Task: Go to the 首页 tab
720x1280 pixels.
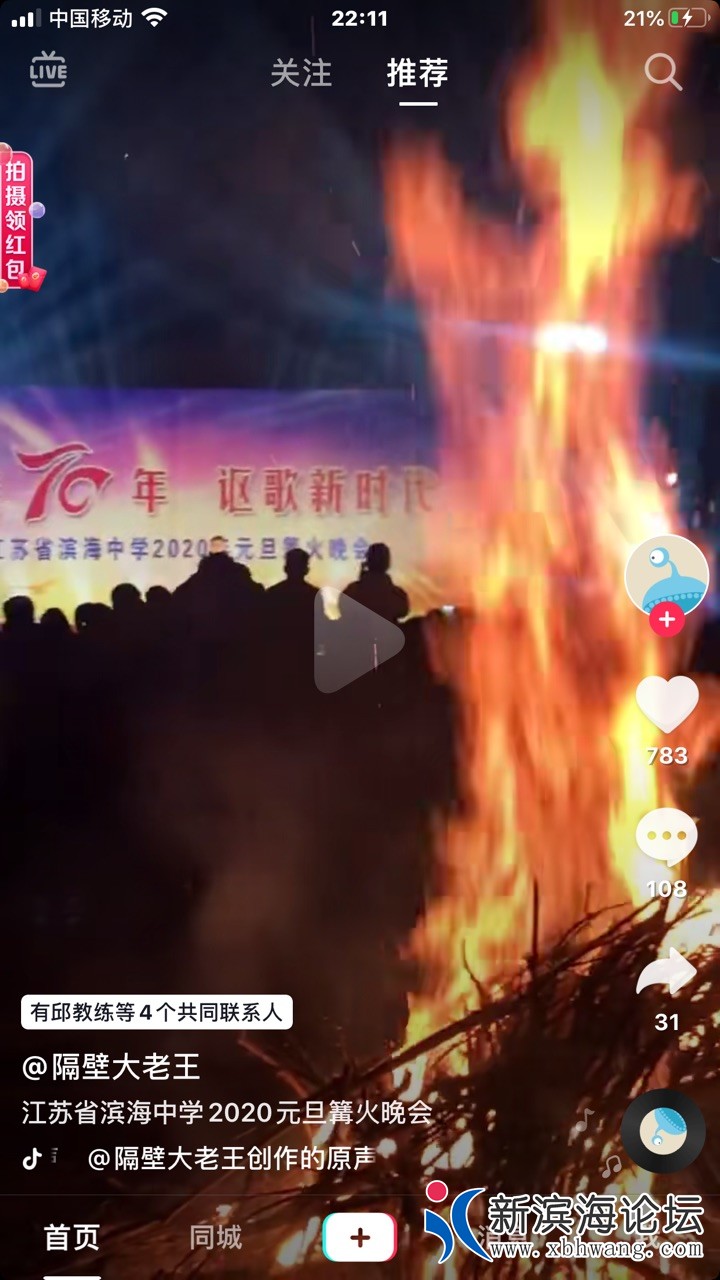Action: (x=72, y=1237)
